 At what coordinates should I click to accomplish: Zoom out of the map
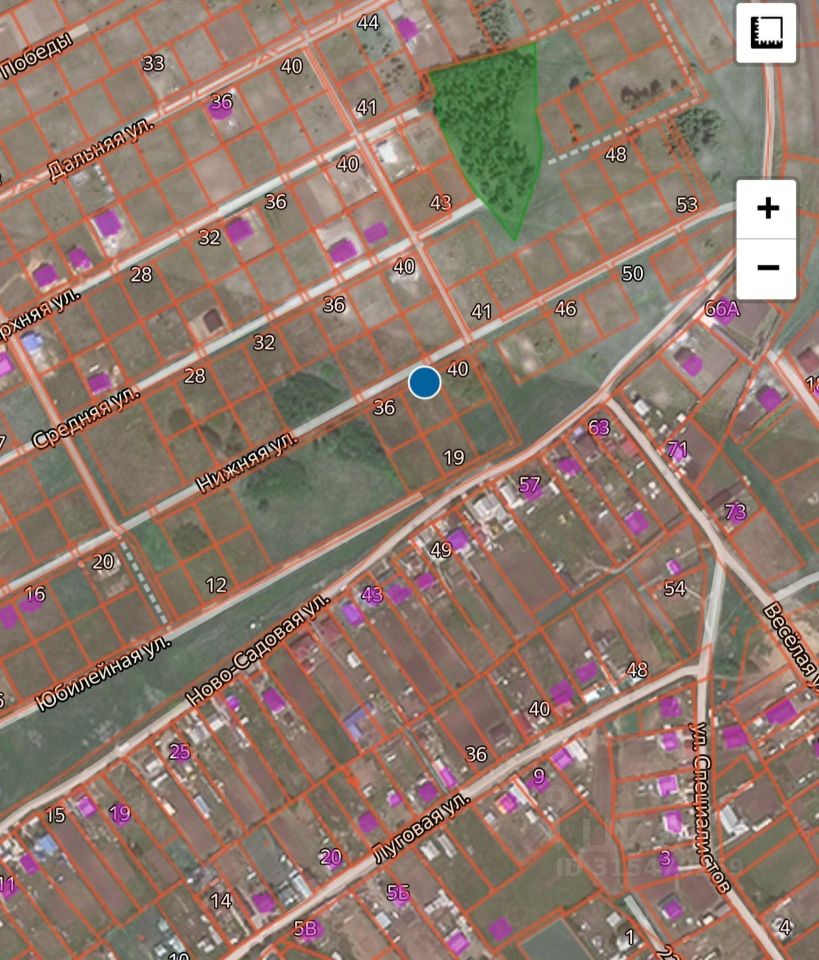pos(767,268)
